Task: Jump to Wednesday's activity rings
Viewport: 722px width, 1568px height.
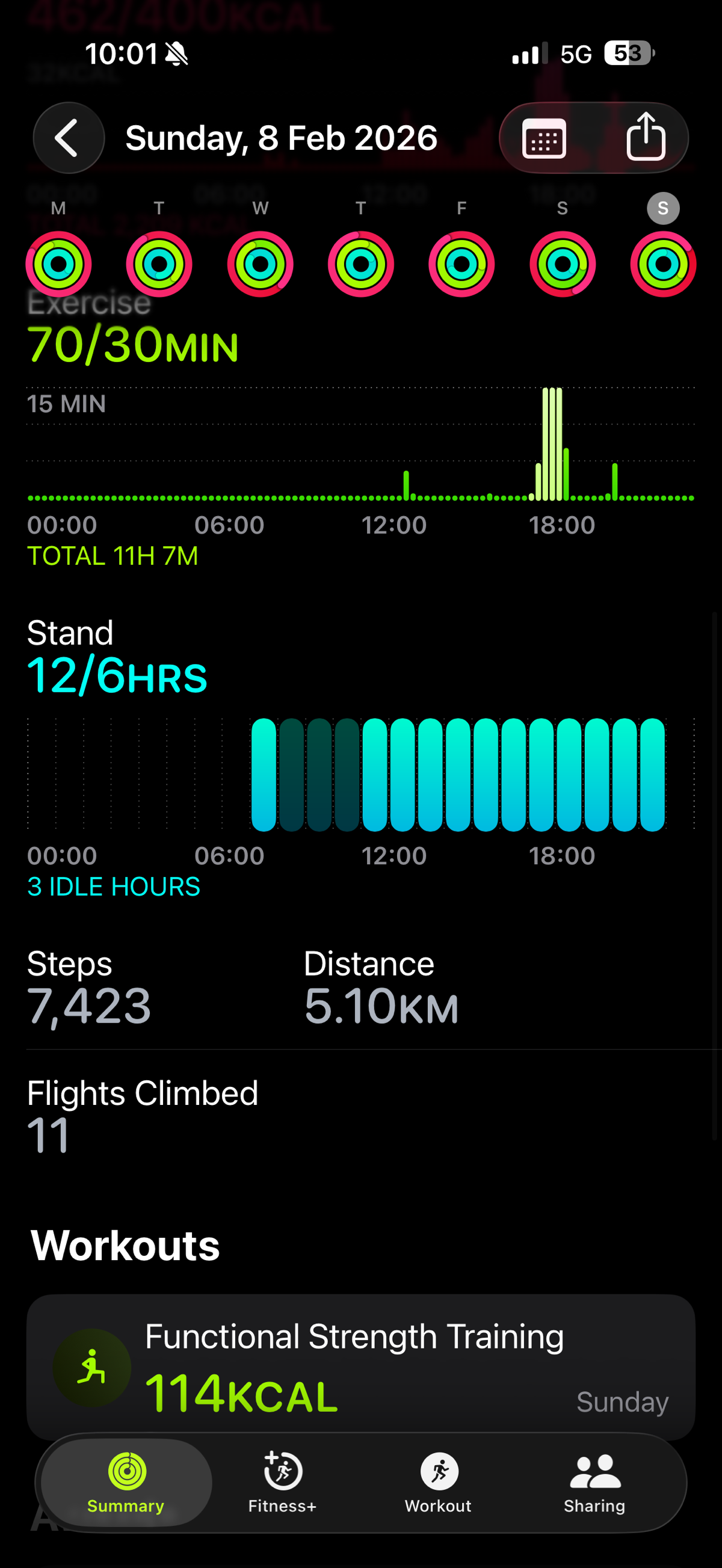Action: pyautogui.click(x=260, y=264)
